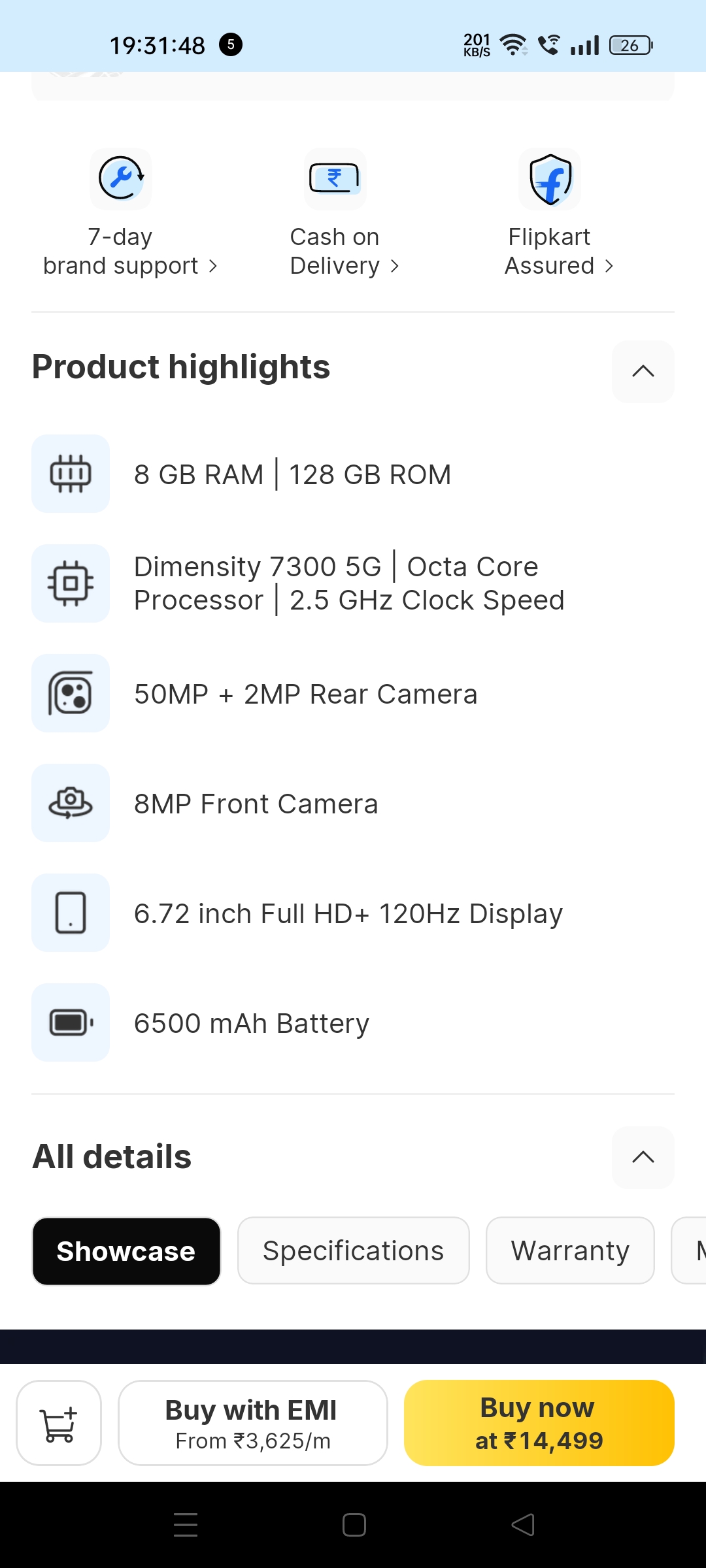Switch to the Specifications tab

[x=353, y=1251]
